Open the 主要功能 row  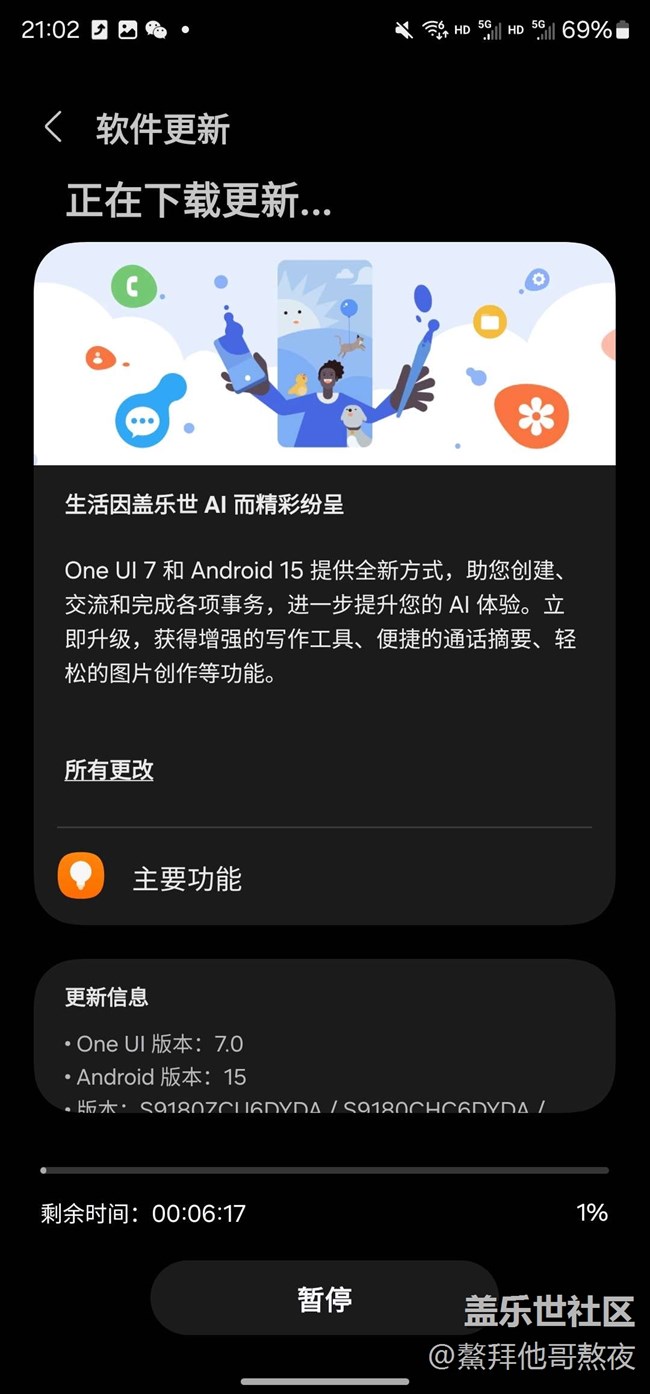324,878
